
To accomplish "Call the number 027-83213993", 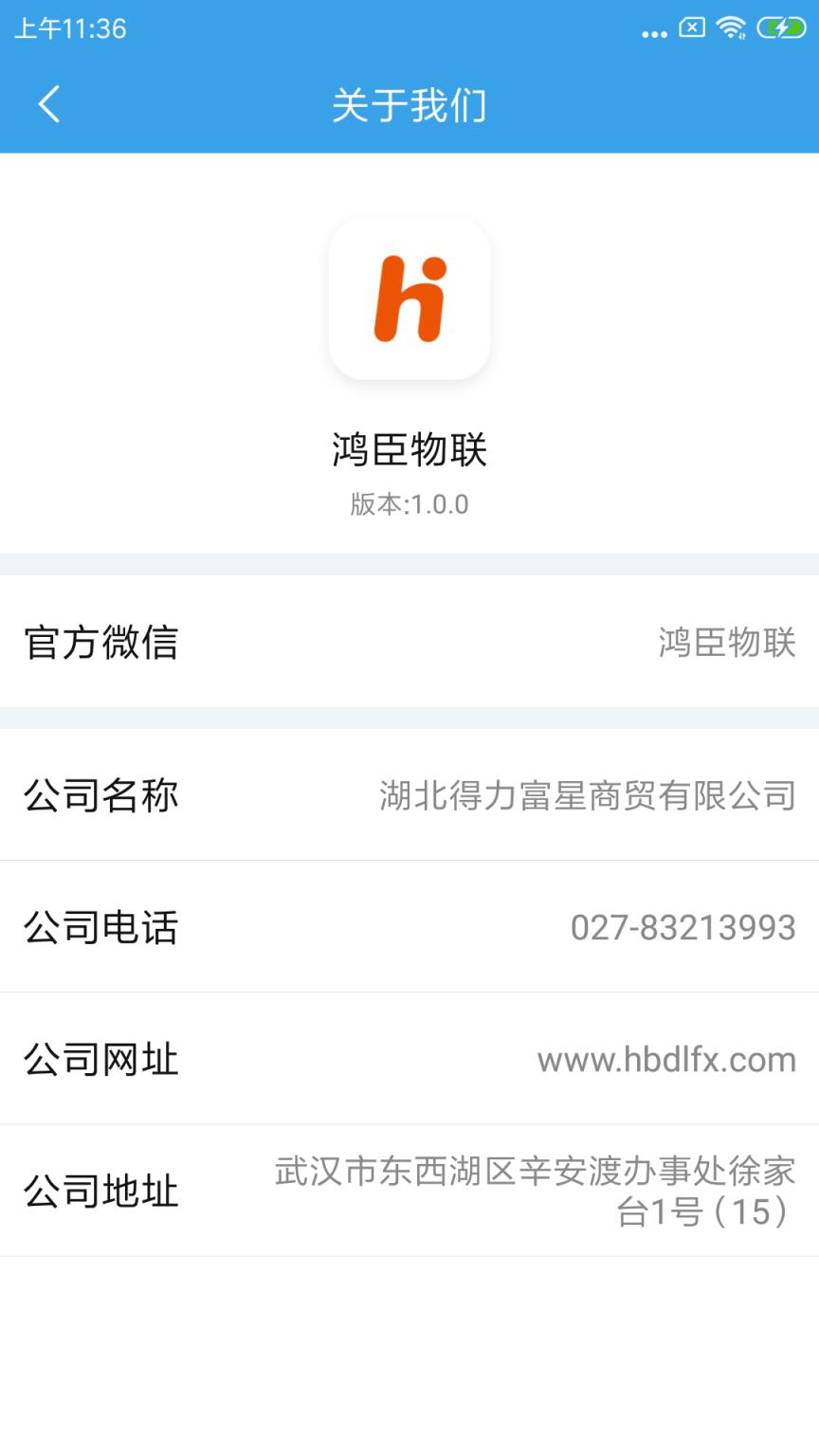I will [683, 928].
